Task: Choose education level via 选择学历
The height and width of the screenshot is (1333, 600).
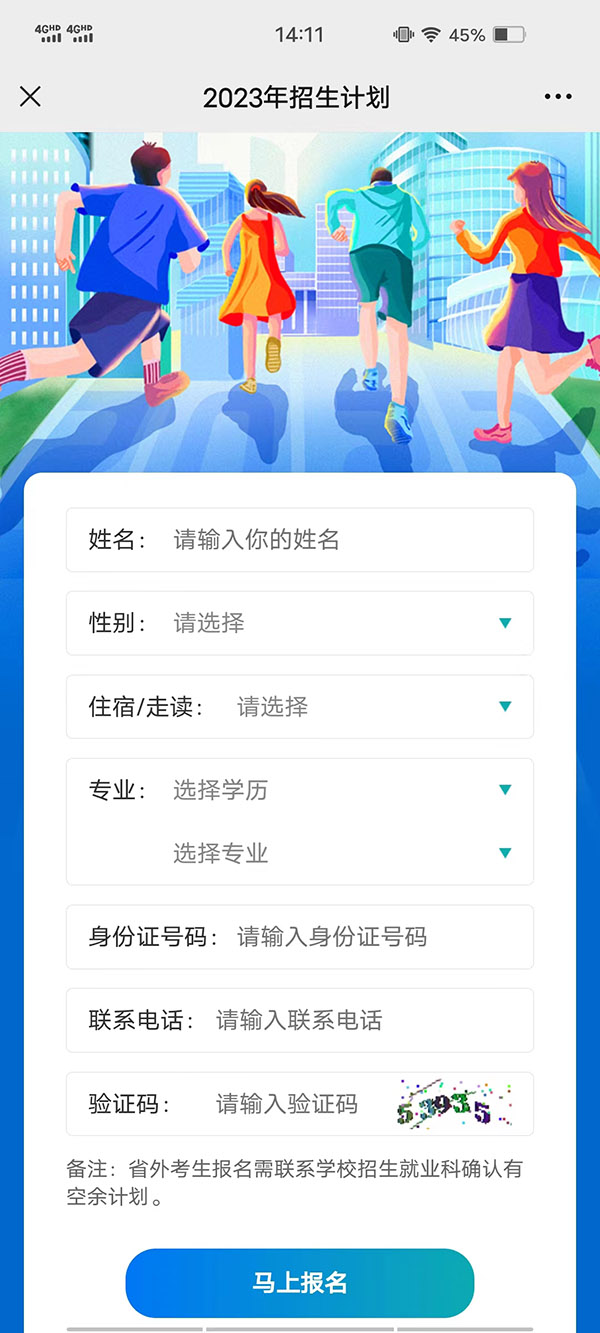Action: pos(340,790)
